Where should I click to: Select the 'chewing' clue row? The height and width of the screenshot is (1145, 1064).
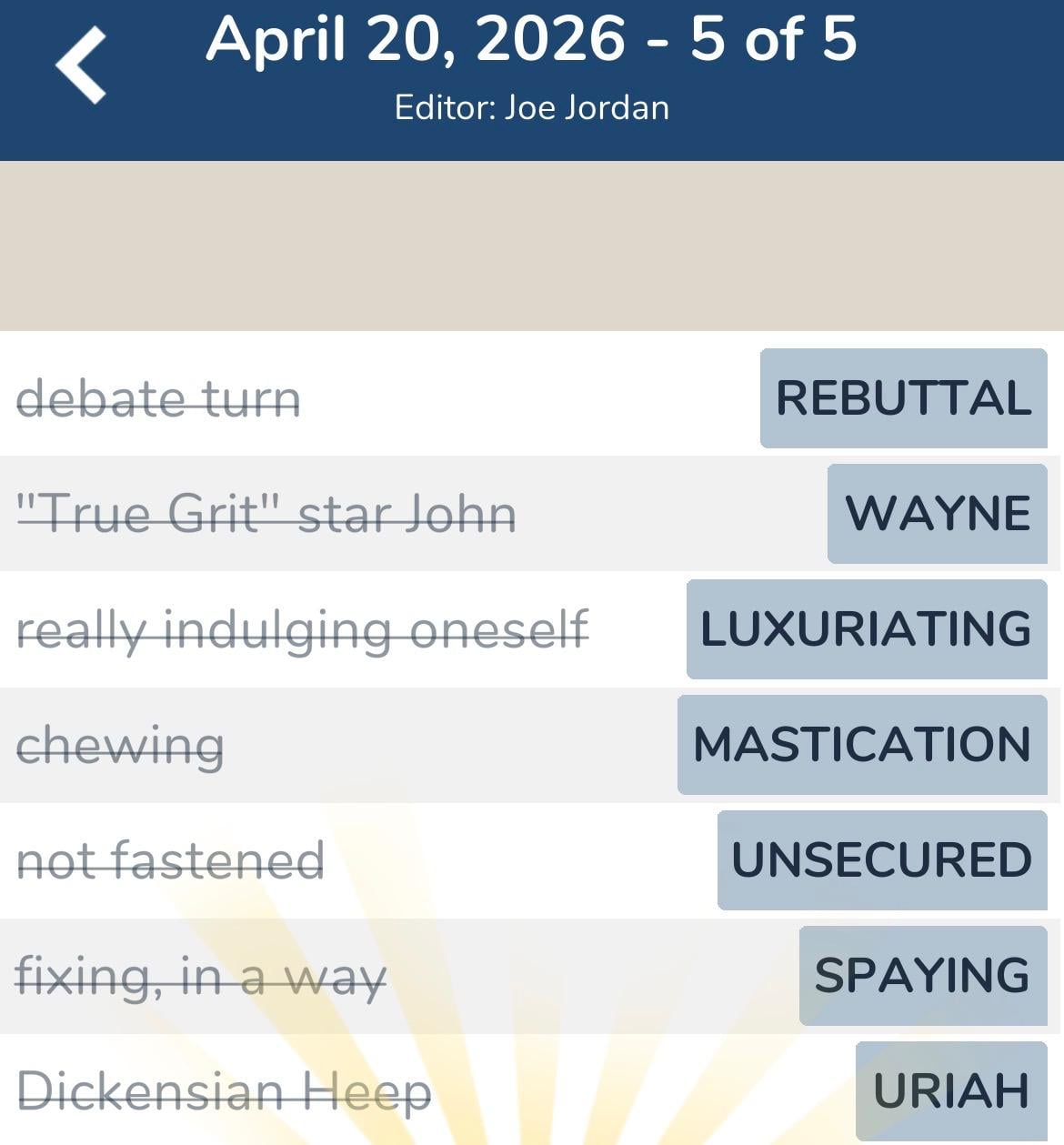tap(119, 746)
